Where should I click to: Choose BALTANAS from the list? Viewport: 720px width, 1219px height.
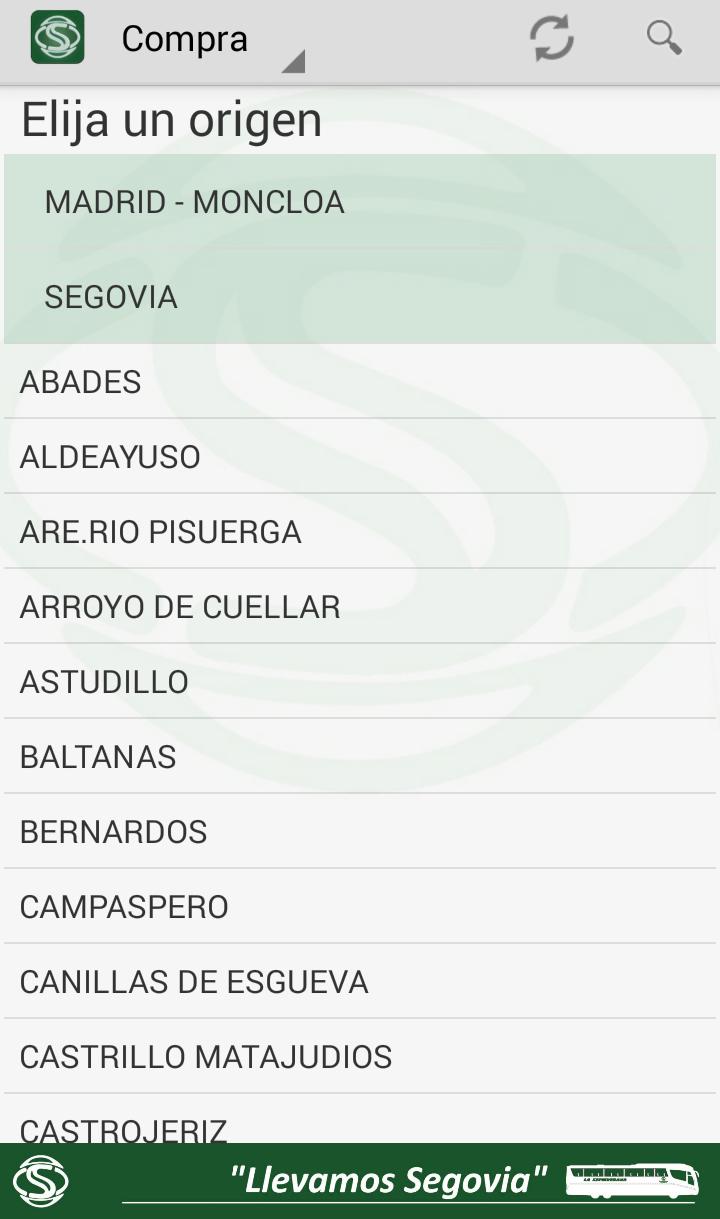coord(360,757)
